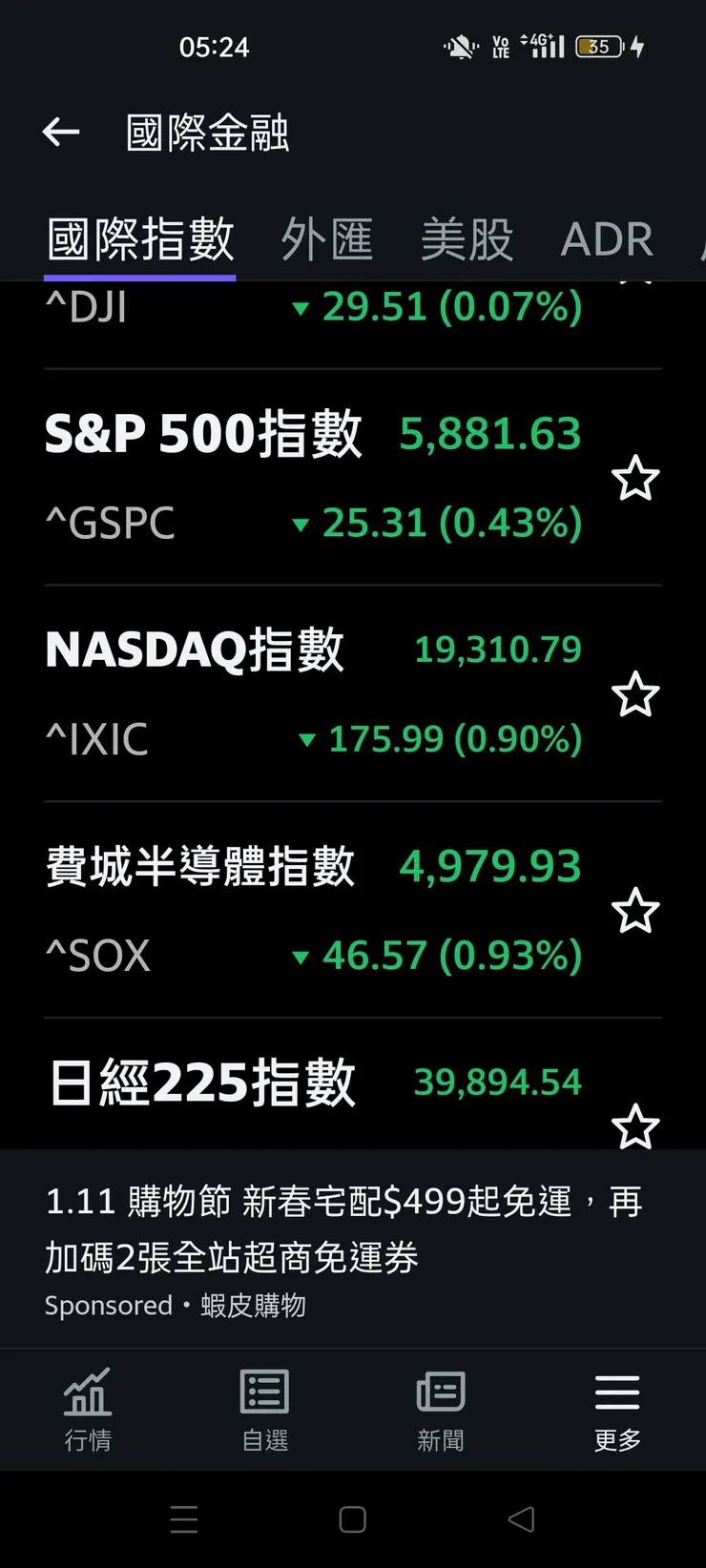This screenshot has height=1568, width=706.
Task: Star the S&P 500指數 row
Action: [x=635, y=479]
